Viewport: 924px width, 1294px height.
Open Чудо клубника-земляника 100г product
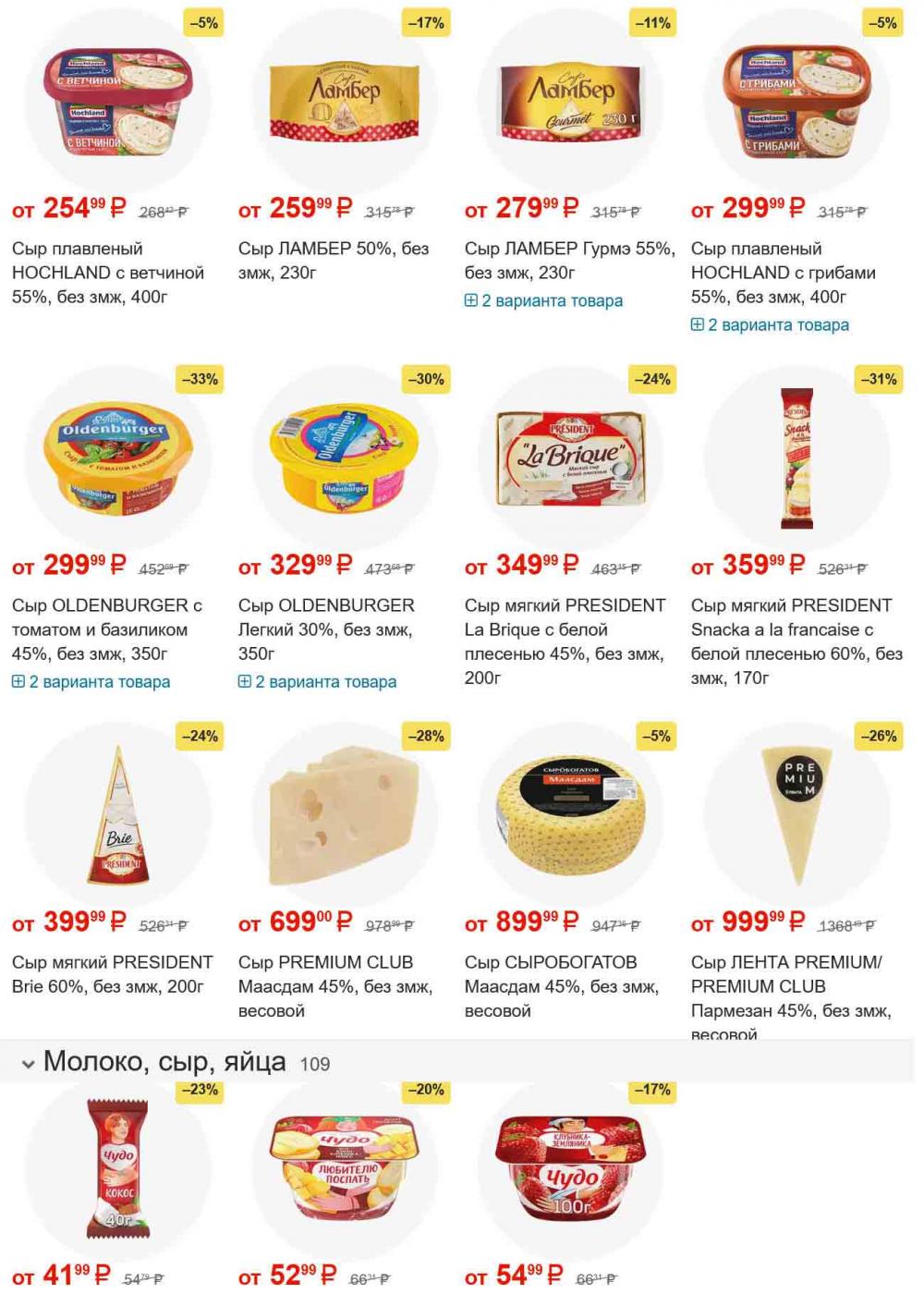[x=570, y=1168]
